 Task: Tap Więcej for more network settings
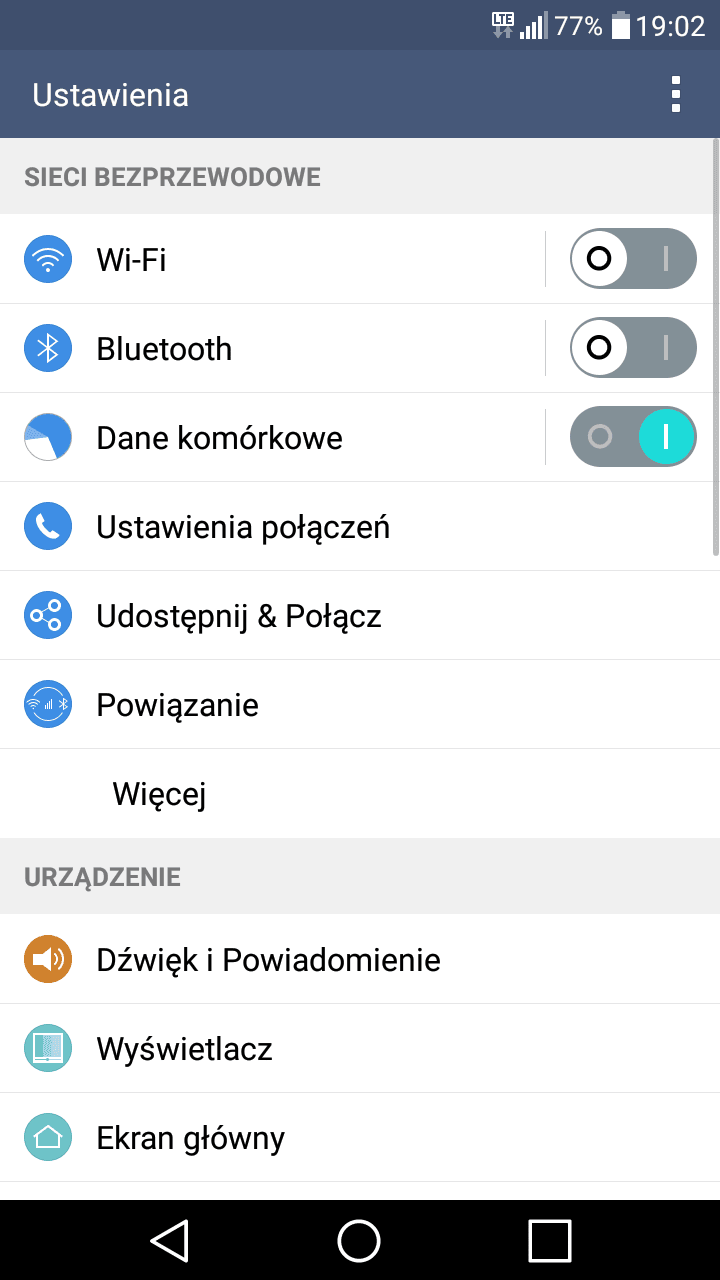pos(360,794)
